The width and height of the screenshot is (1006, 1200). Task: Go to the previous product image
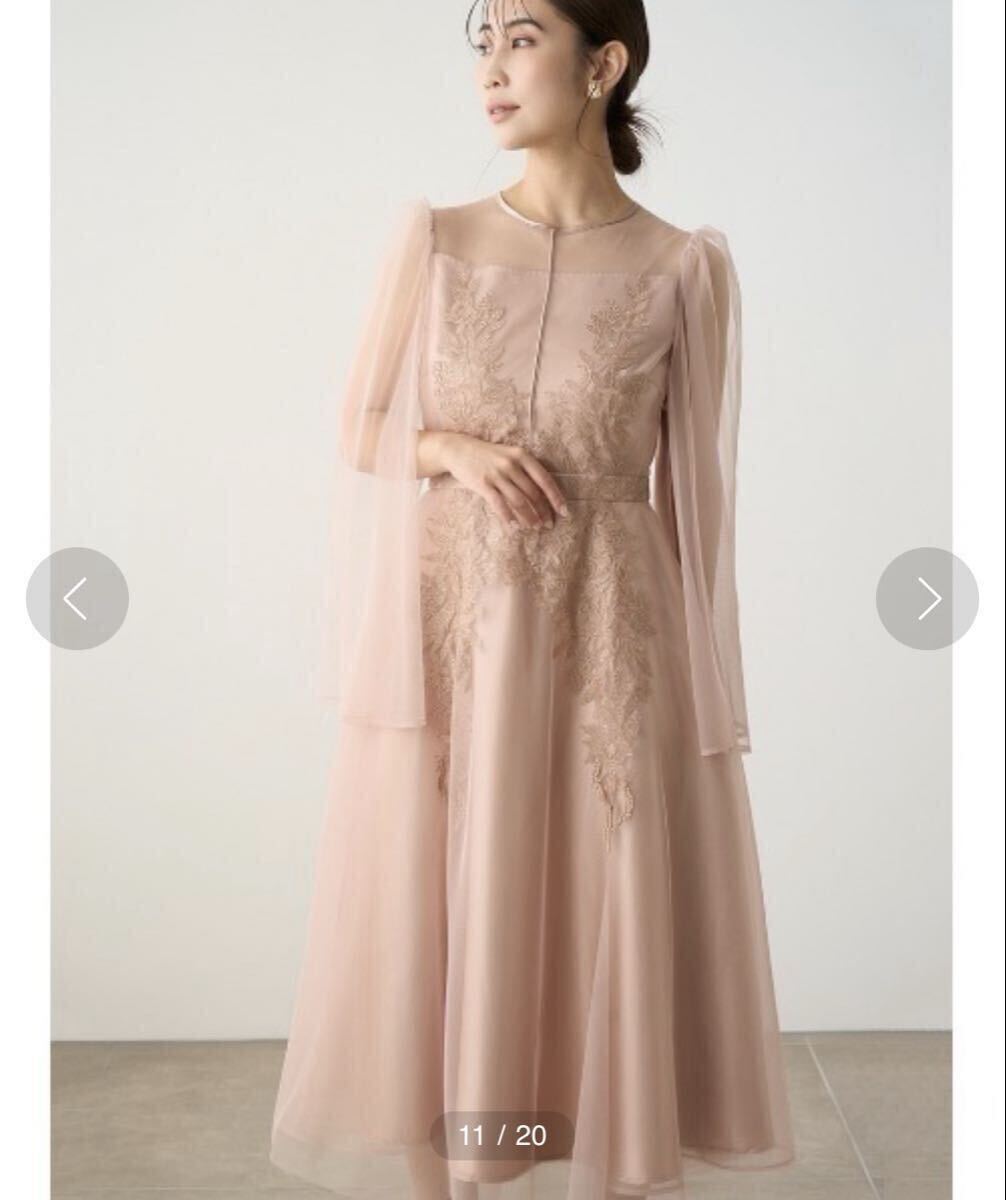[77, 598]
